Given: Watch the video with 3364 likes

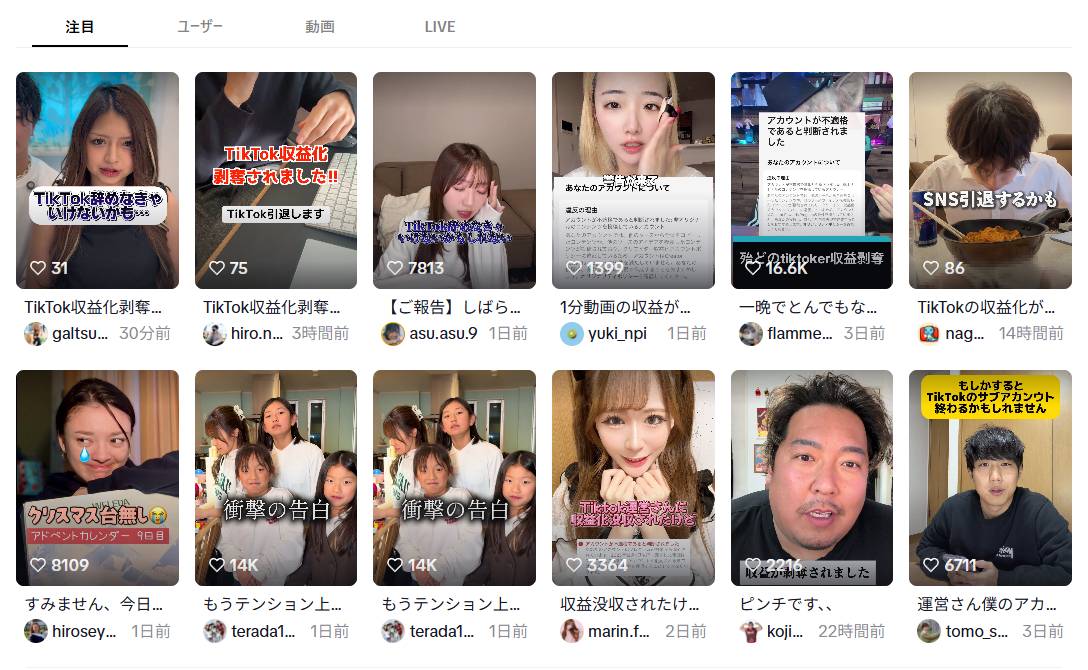Looking at the screenshot, I should coord(633,478).
